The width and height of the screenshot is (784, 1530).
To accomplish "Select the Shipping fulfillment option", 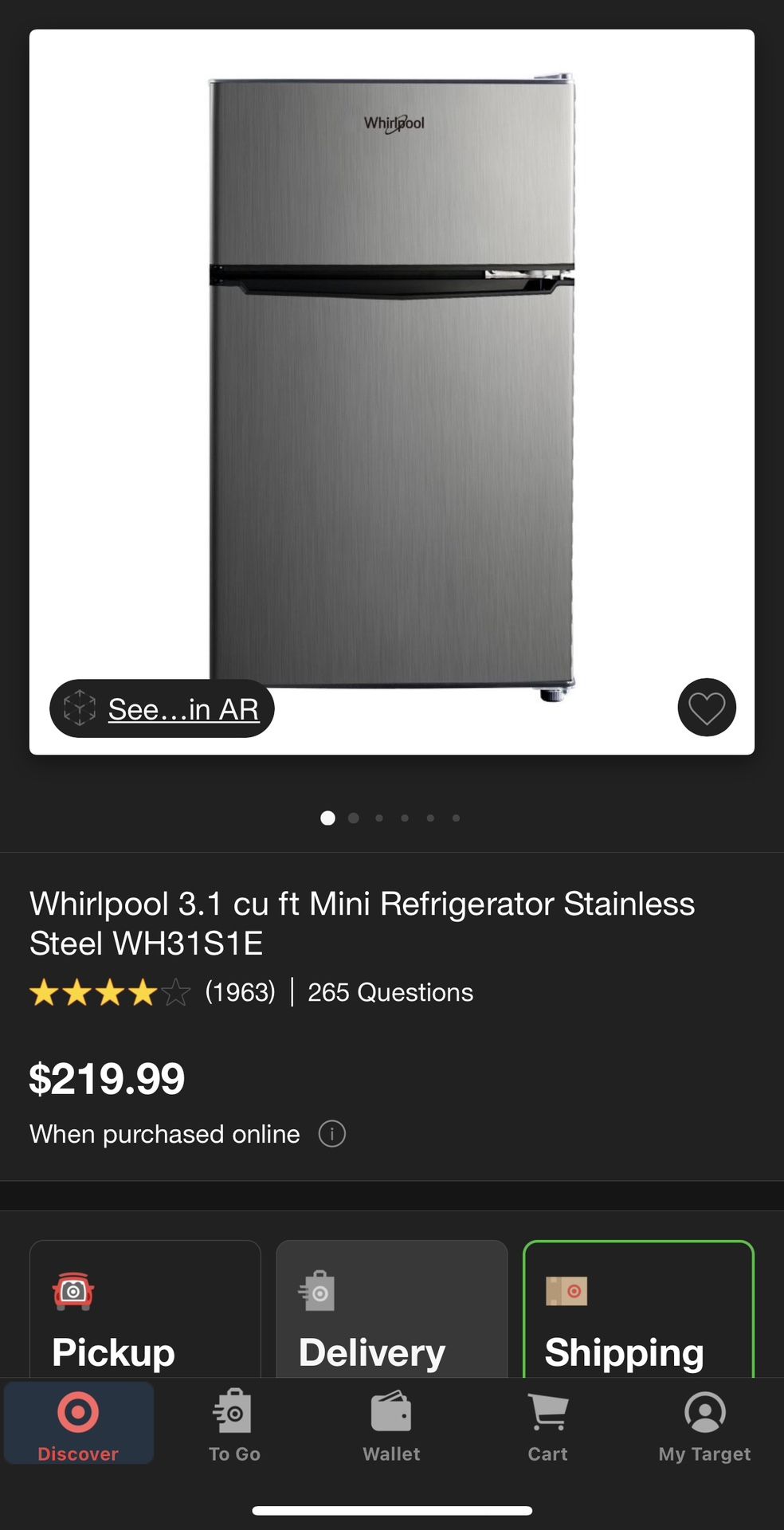I will click(637, 1311).
